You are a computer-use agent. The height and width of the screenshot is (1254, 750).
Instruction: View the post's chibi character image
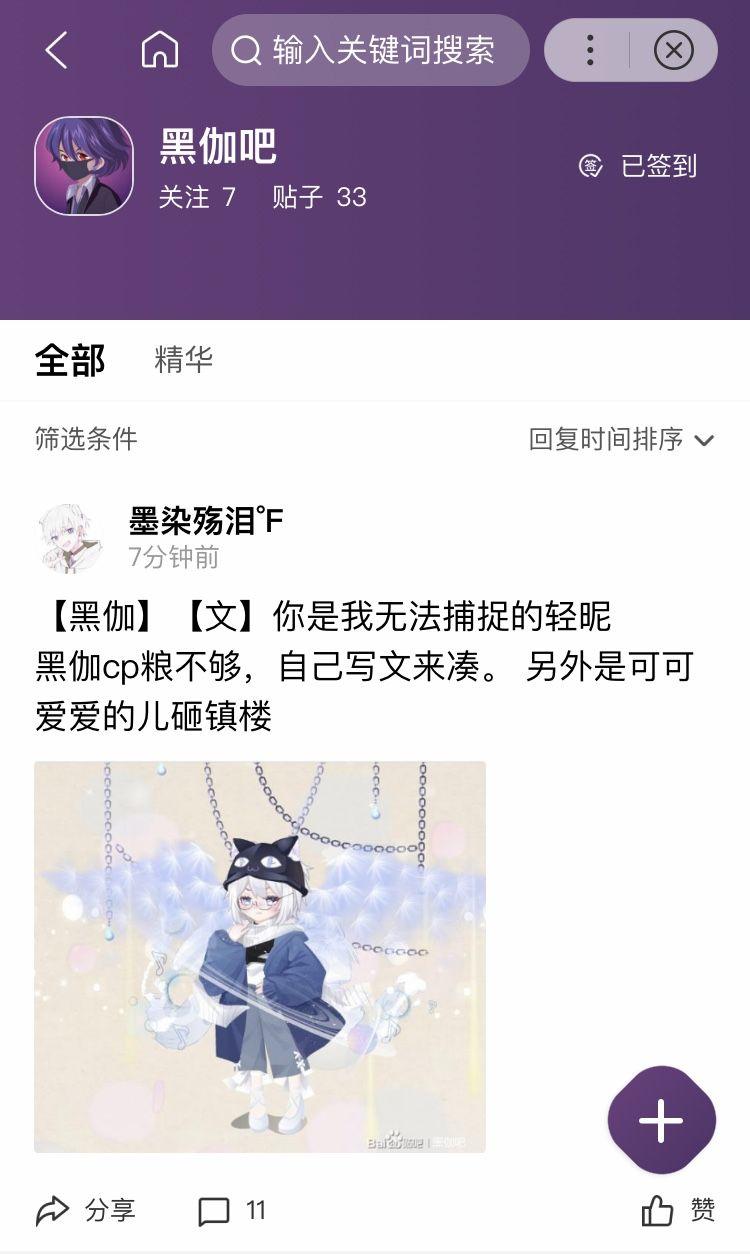[260, 957]
